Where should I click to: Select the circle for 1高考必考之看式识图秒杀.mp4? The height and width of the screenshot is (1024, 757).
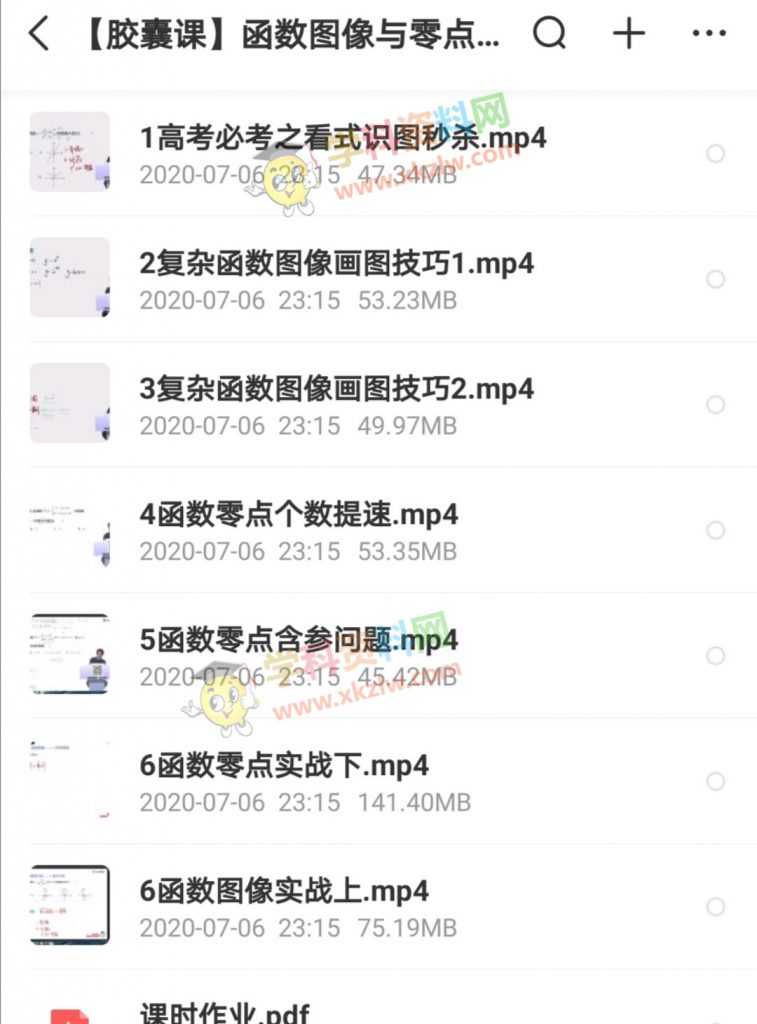[715, 154]
